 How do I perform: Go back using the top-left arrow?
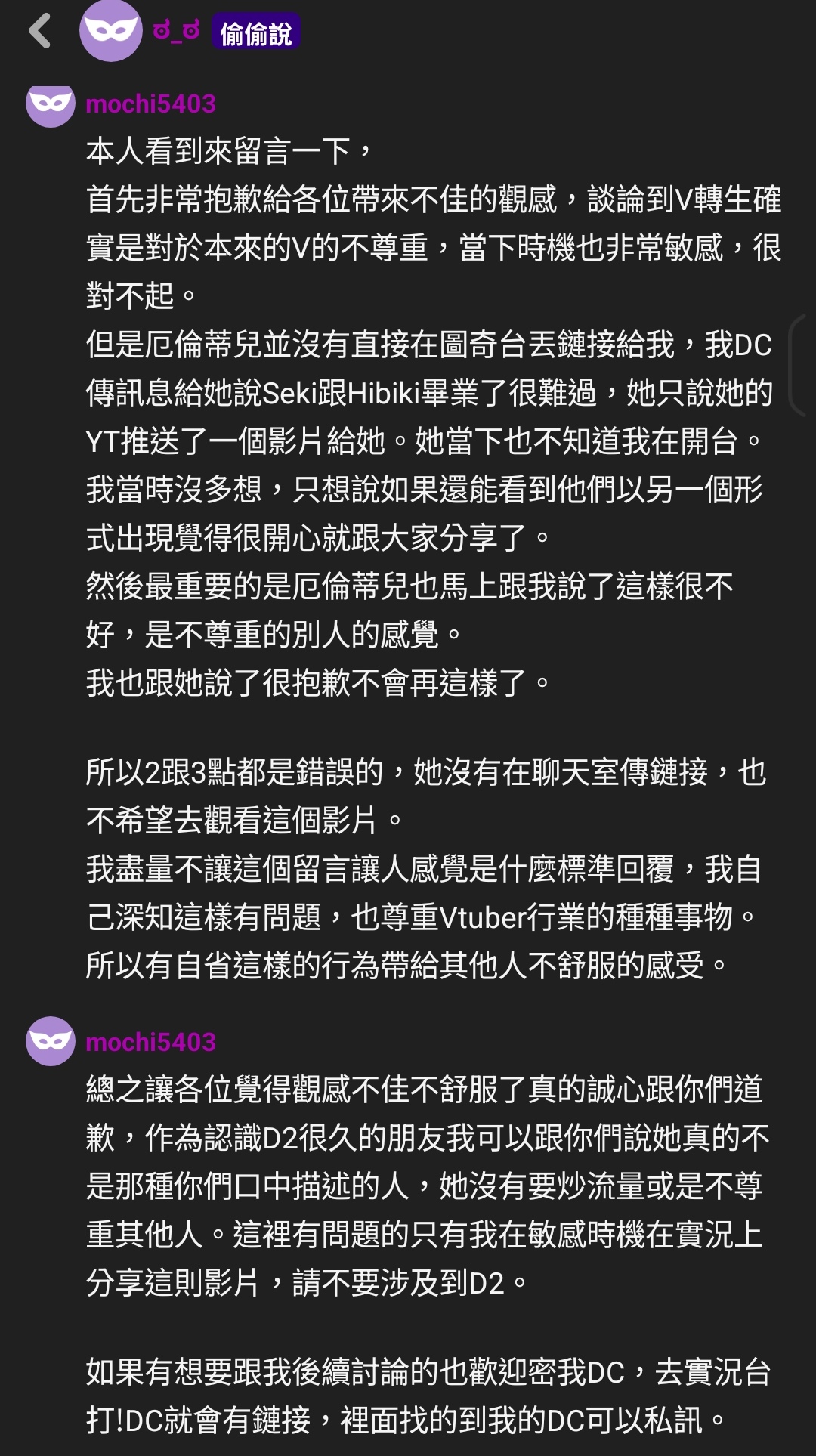click(39, 31)
